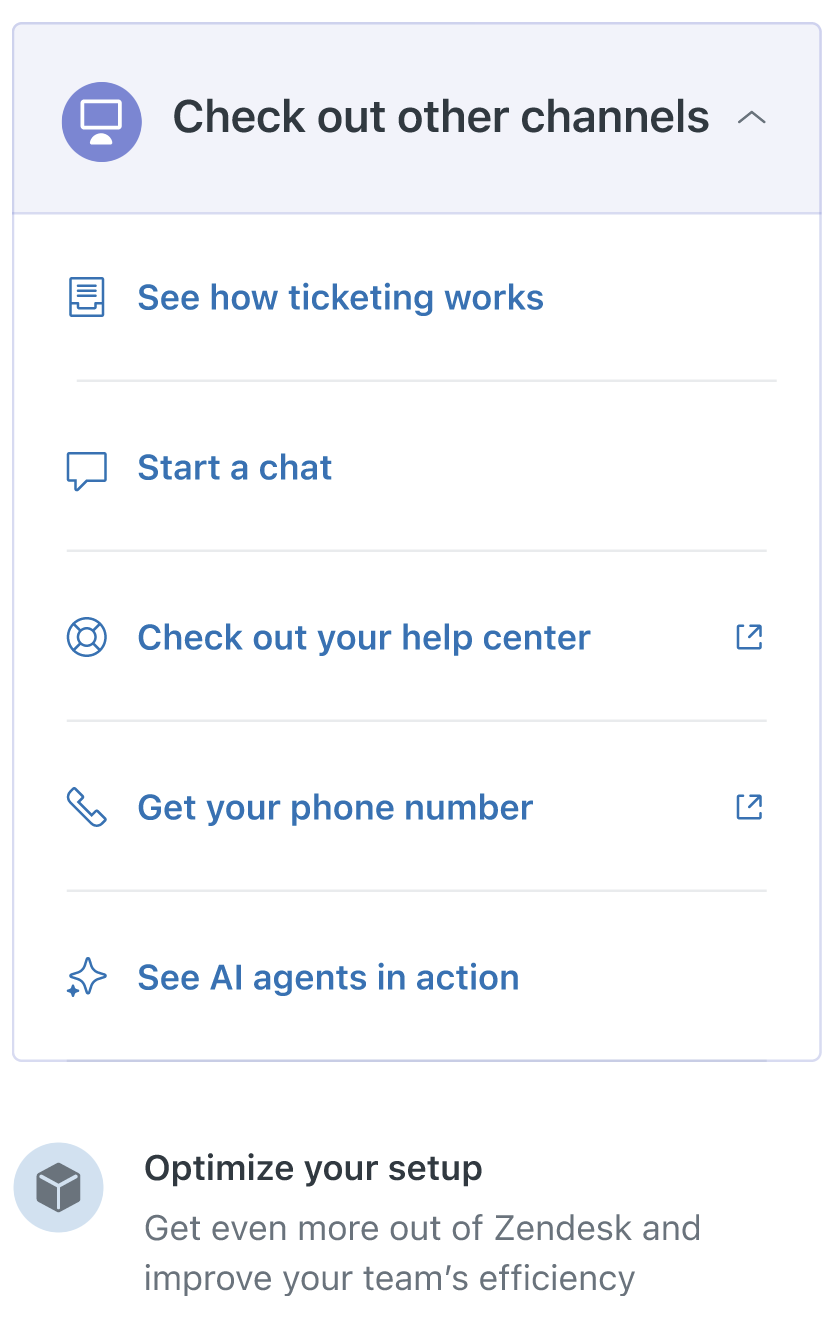Click Get your phone number
834x1342 pixels.
pos(335,807)
